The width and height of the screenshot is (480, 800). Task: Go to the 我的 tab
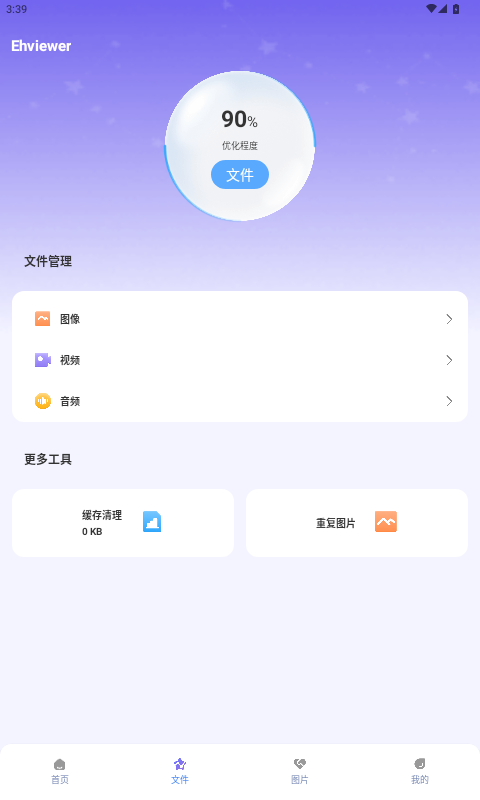(420, 771)
